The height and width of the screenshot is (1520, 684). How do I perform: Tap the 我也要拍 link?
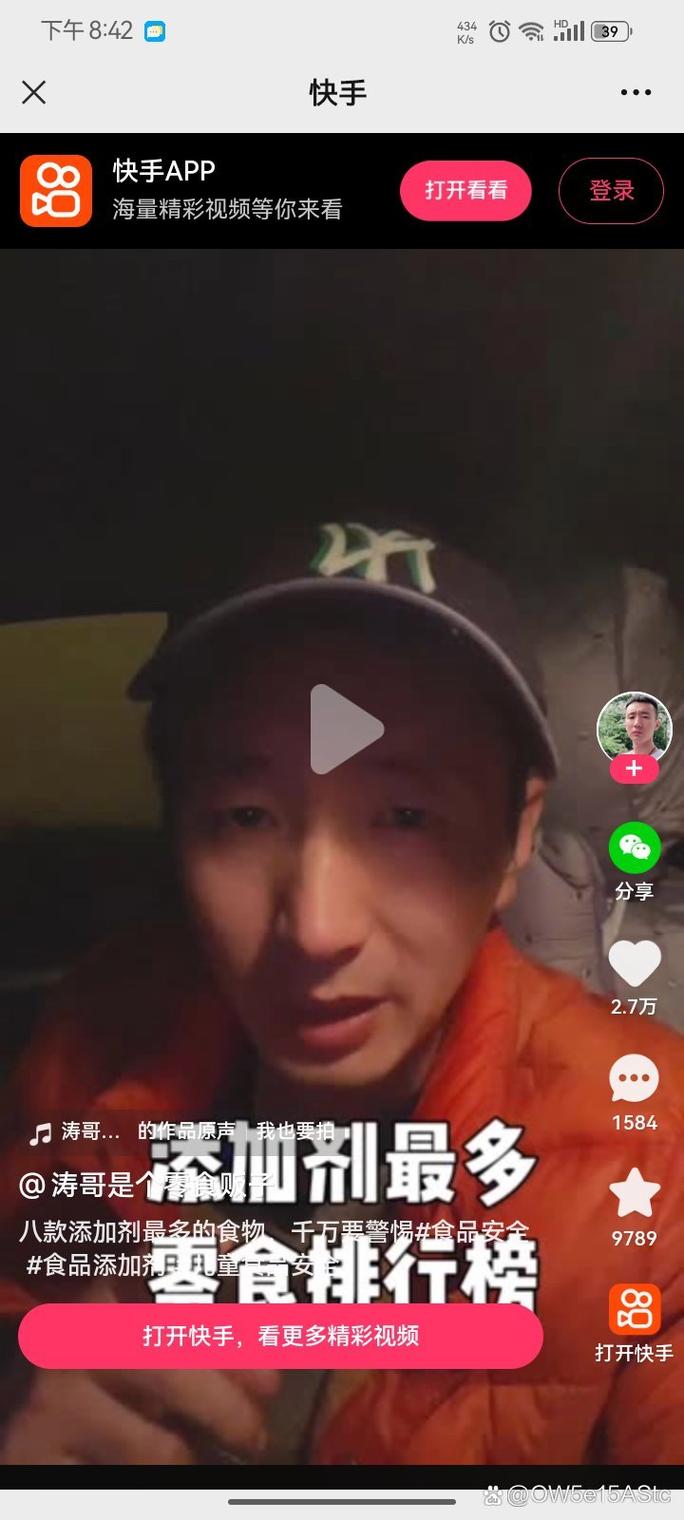coord(295,1132)
